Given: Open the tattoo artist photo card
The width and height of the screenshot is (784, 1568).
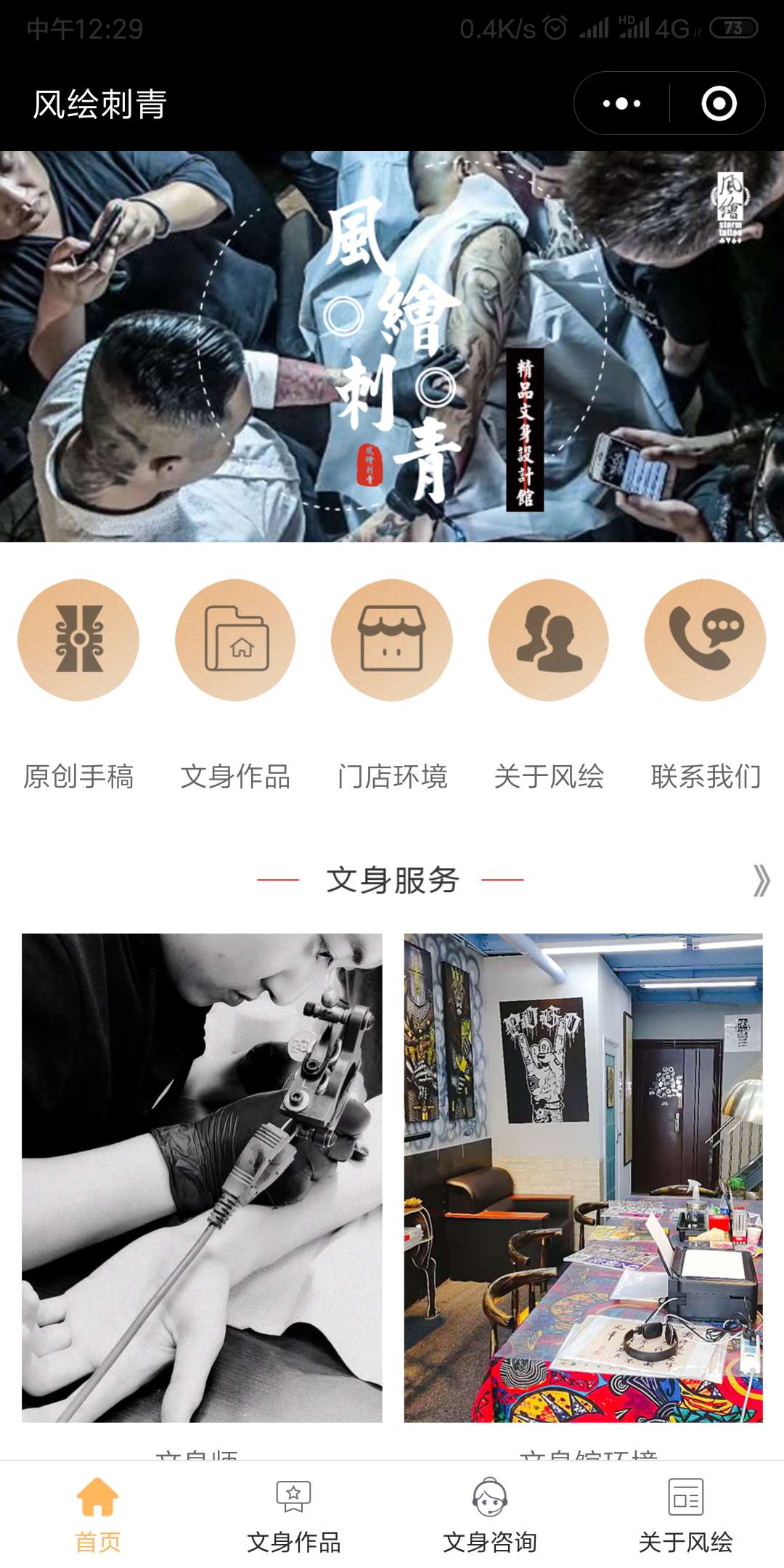Looking at the screenshot, I should 202,1177.
